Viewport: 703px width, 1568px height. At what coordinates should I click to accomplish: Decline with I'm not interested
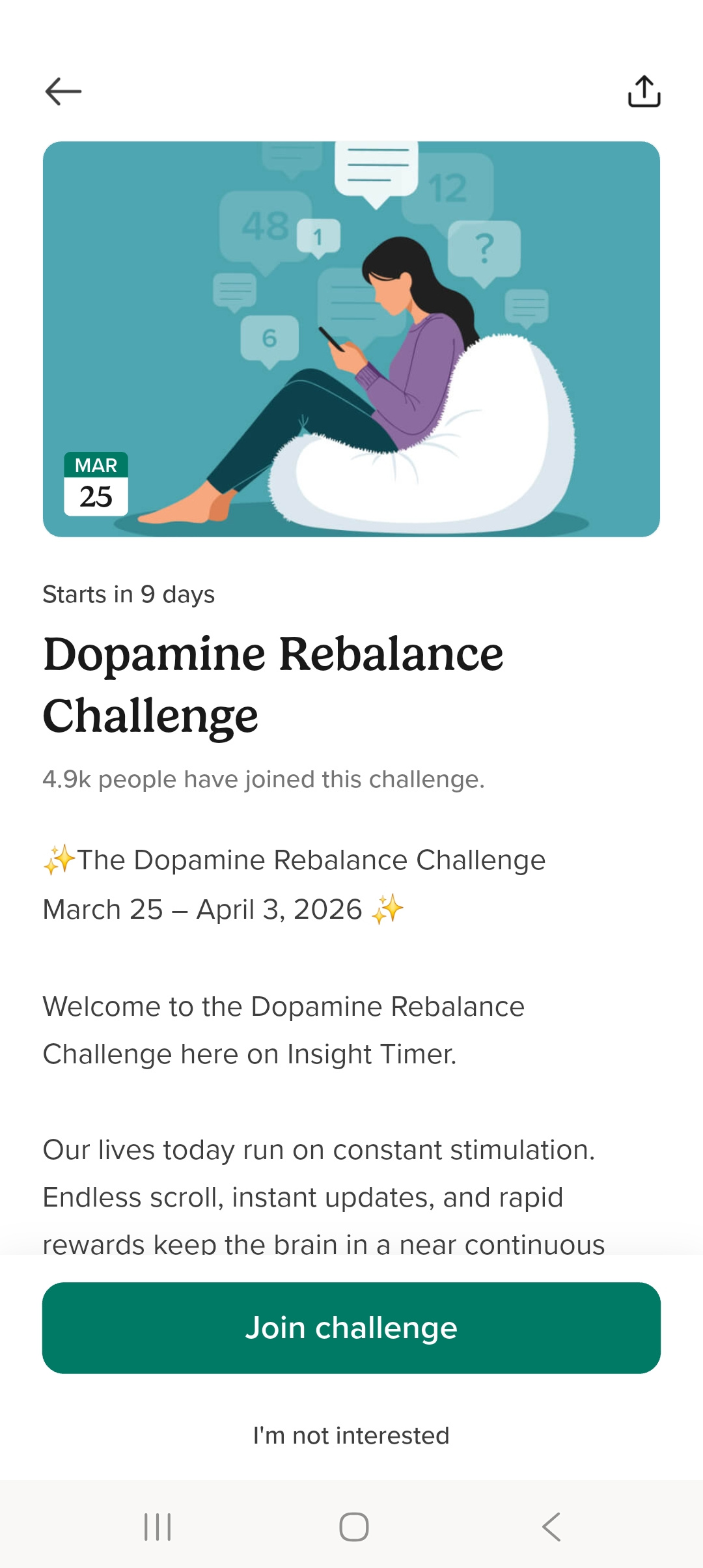[x=351, y=1435]
